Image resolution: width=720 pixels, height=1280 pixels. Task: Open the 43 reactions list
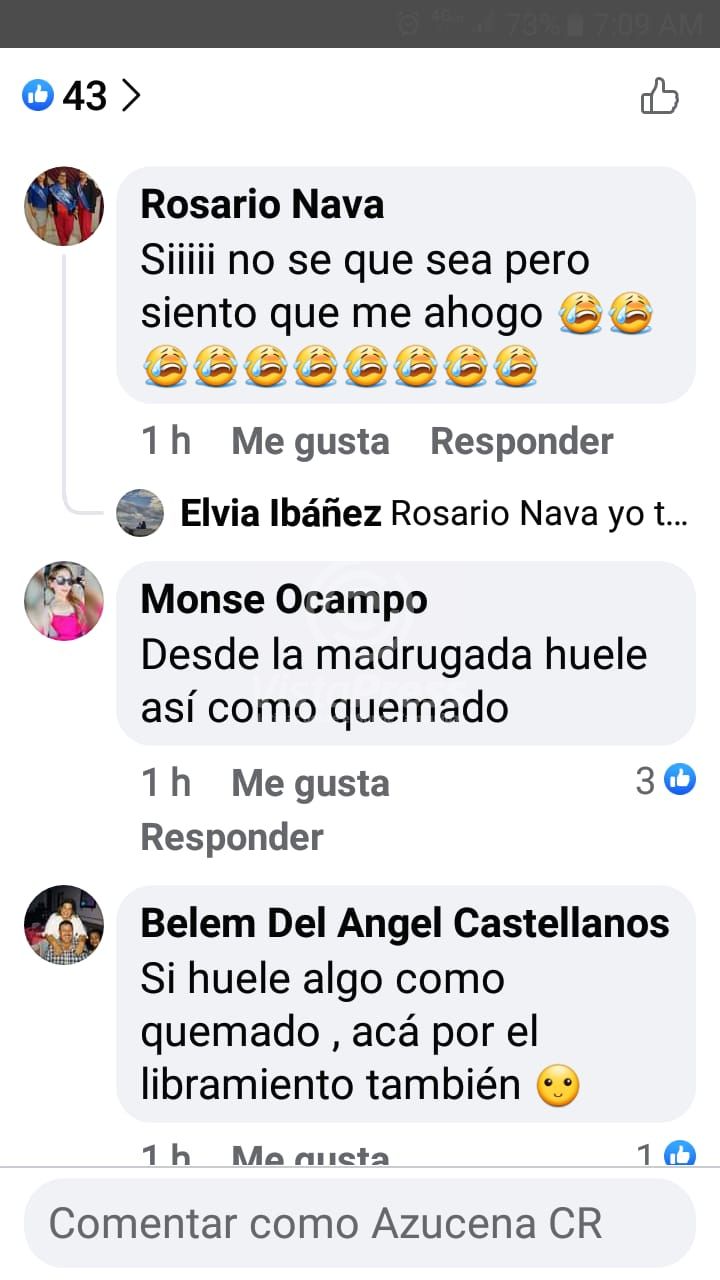(x=82, y=96)
